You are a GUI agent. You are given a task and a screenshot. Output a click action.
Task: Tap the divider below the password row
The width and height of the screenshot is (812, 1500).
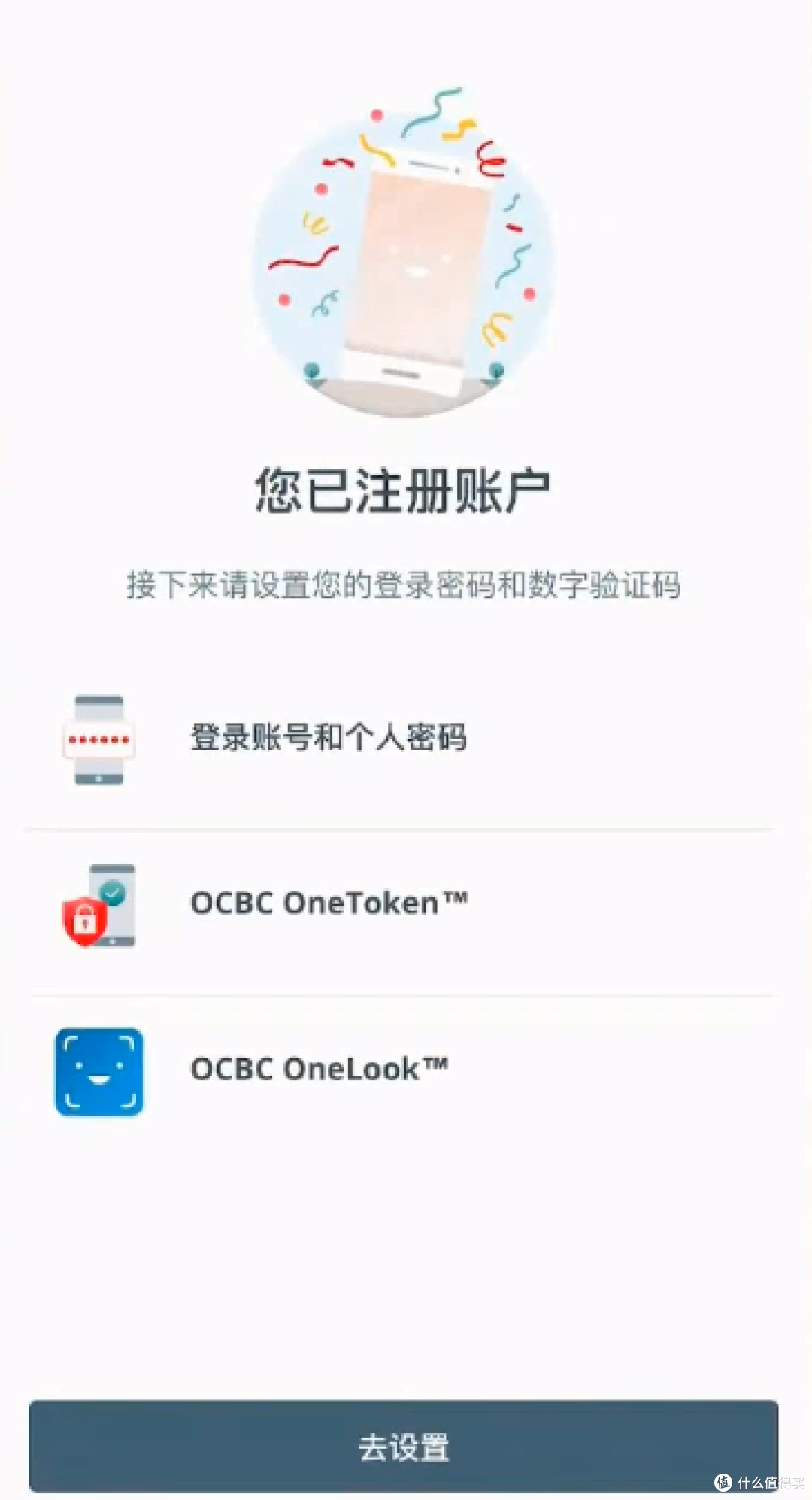[x=406, y=824]
